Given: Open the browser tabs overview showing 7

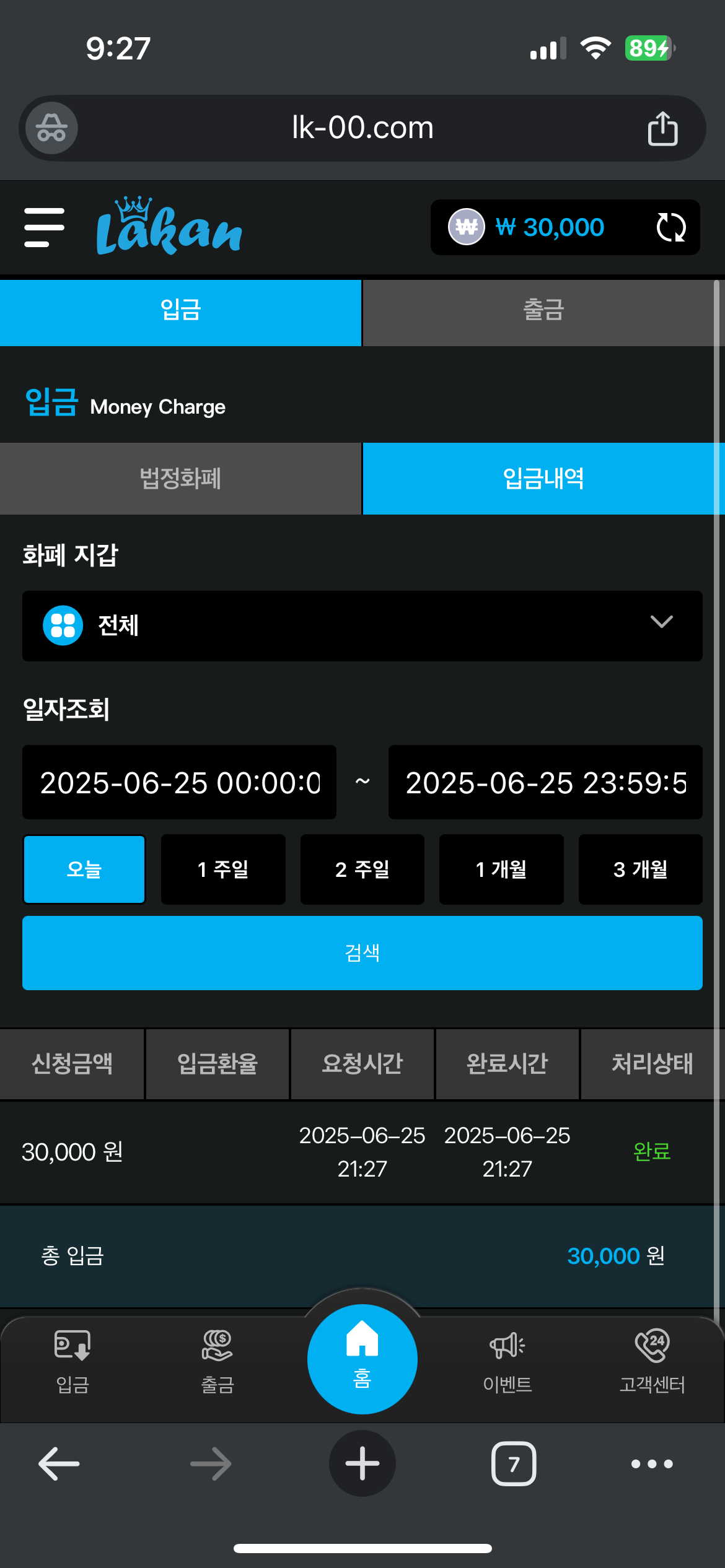Looking at the screenshot, I should (513, 1464).
